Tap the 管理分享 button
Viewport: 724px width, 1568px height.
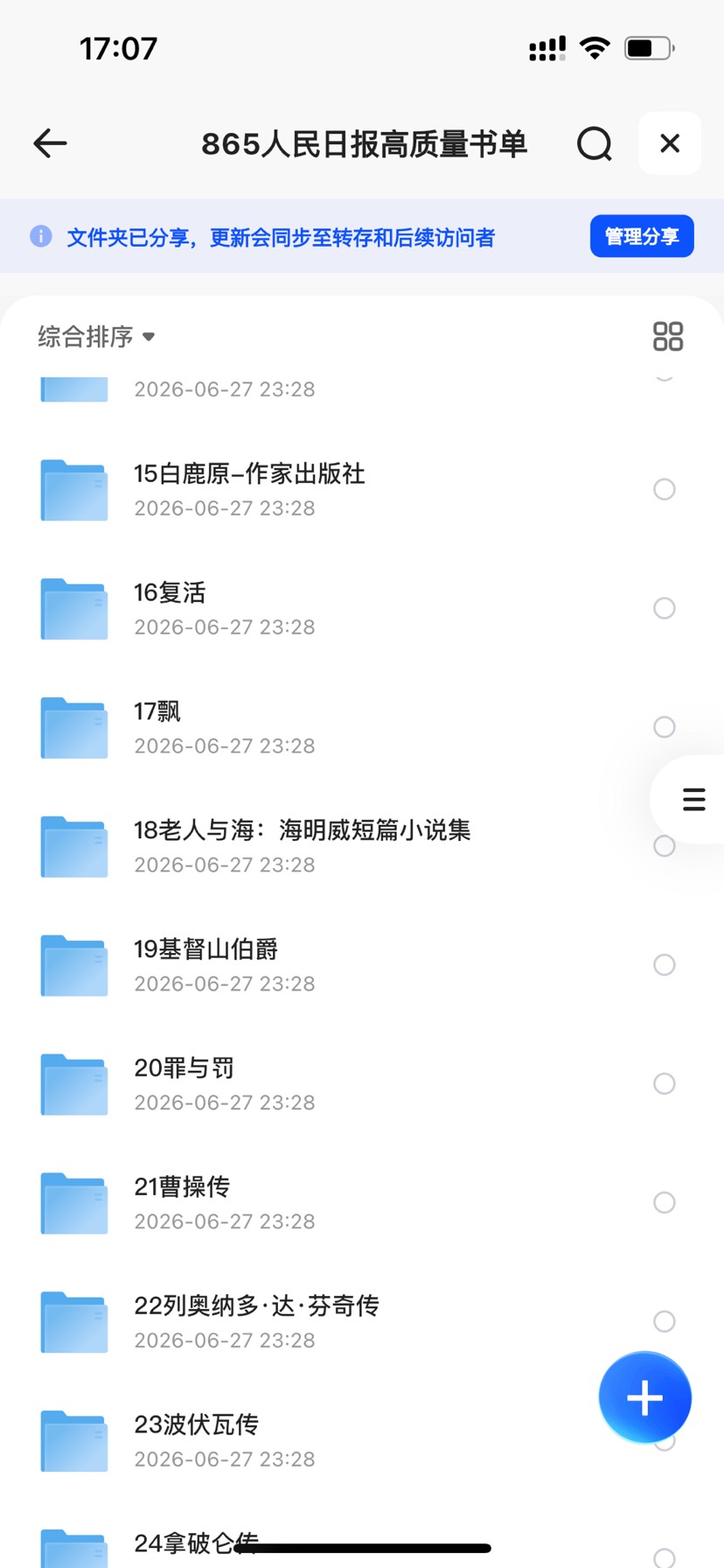point(642,236)
